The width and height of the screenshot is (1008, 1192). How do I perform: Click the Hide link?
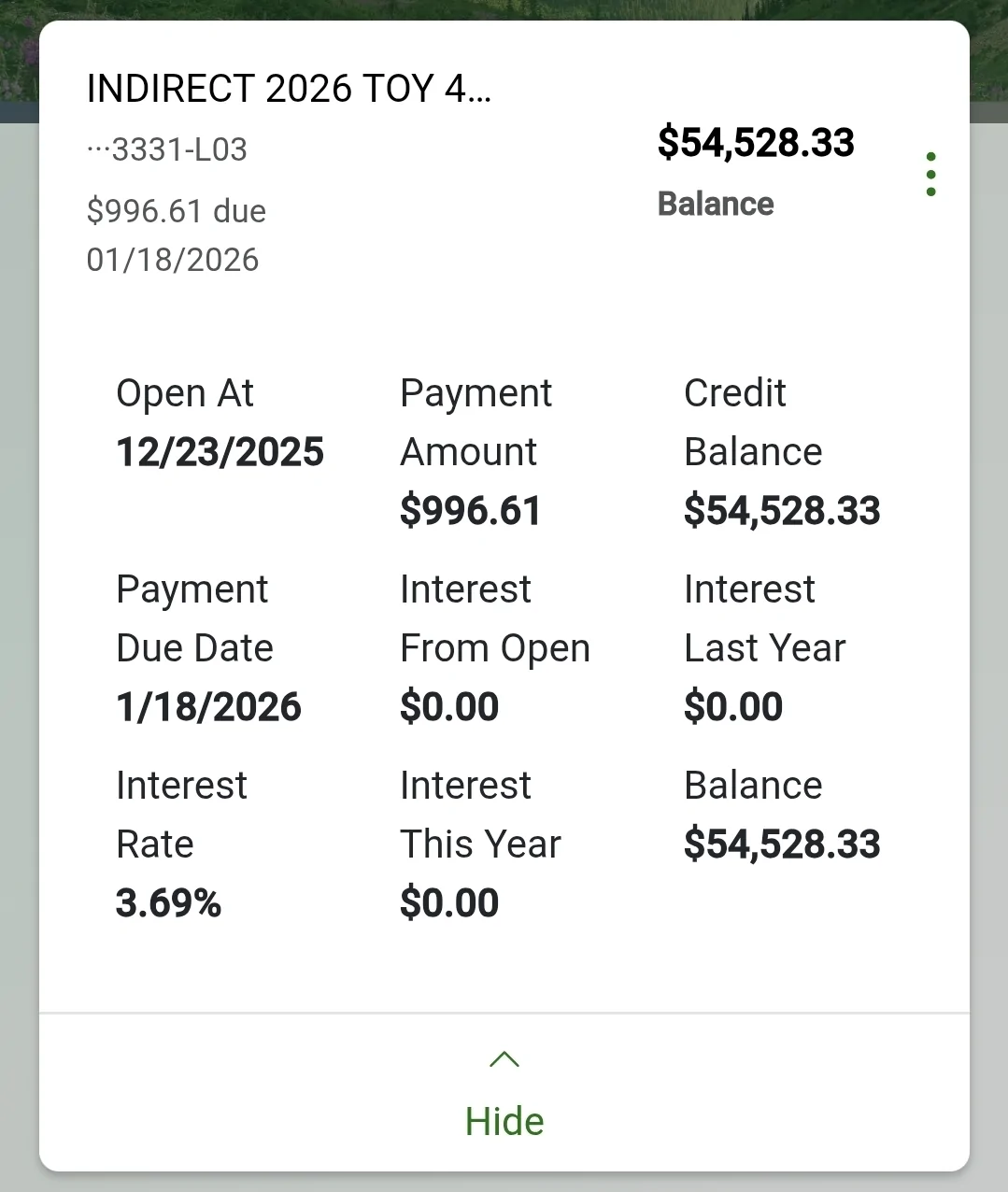(504, 1121)
